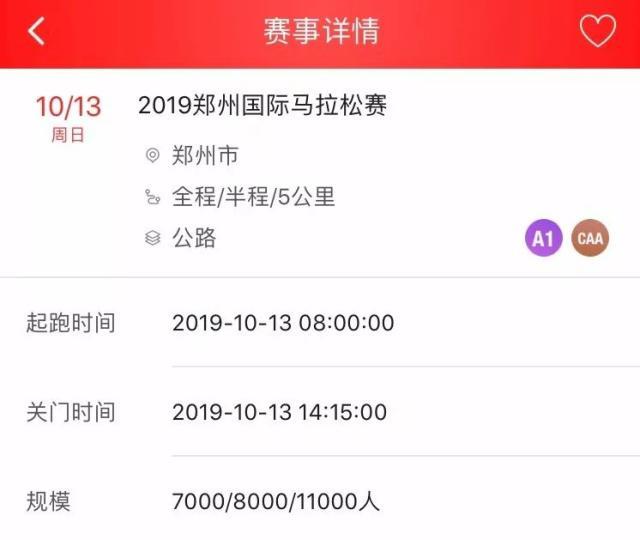Screen dimensions: 640x540
Task: Tap the A1 certification badge
Action: point(542,239)
